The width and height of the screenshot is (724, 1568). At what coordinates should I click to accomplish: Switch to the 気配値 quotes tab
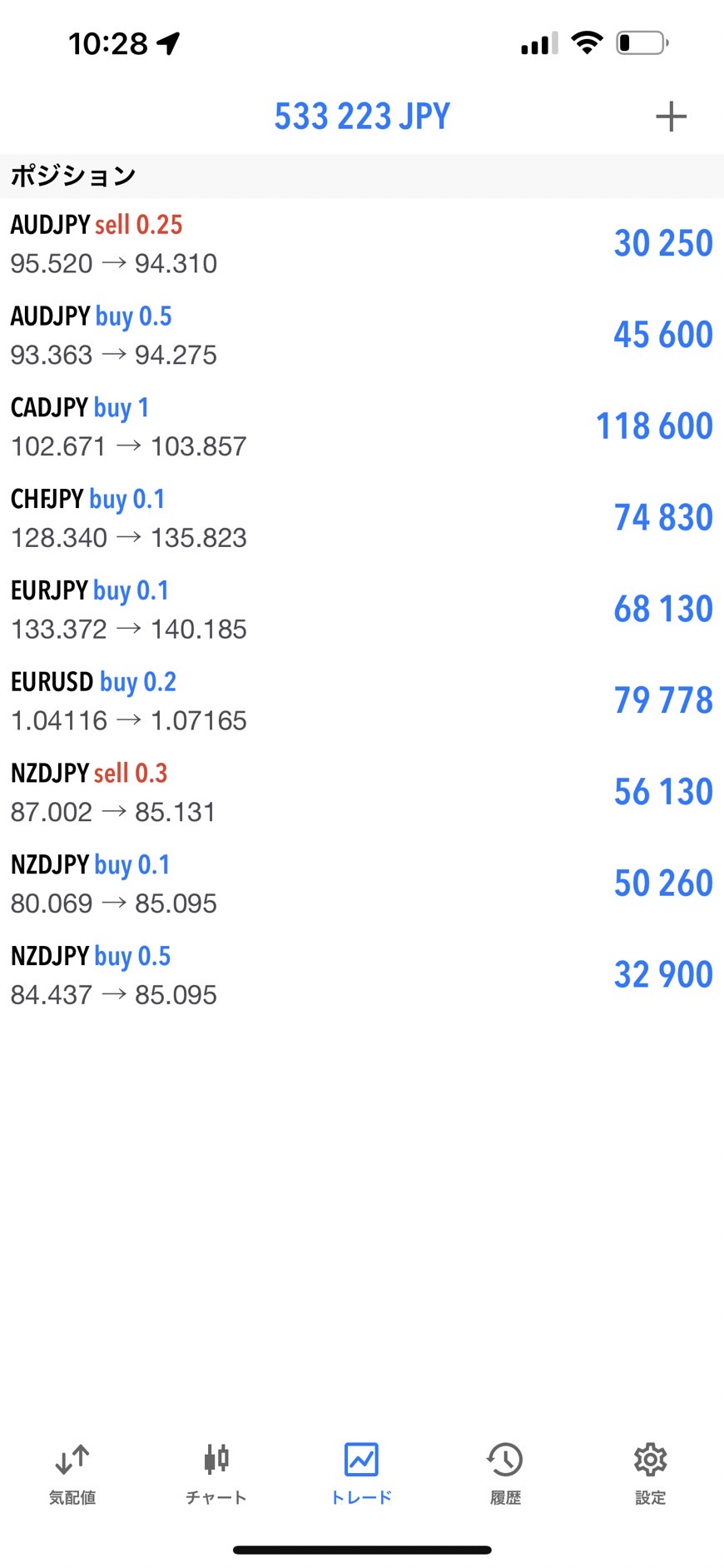[72, 1474]
